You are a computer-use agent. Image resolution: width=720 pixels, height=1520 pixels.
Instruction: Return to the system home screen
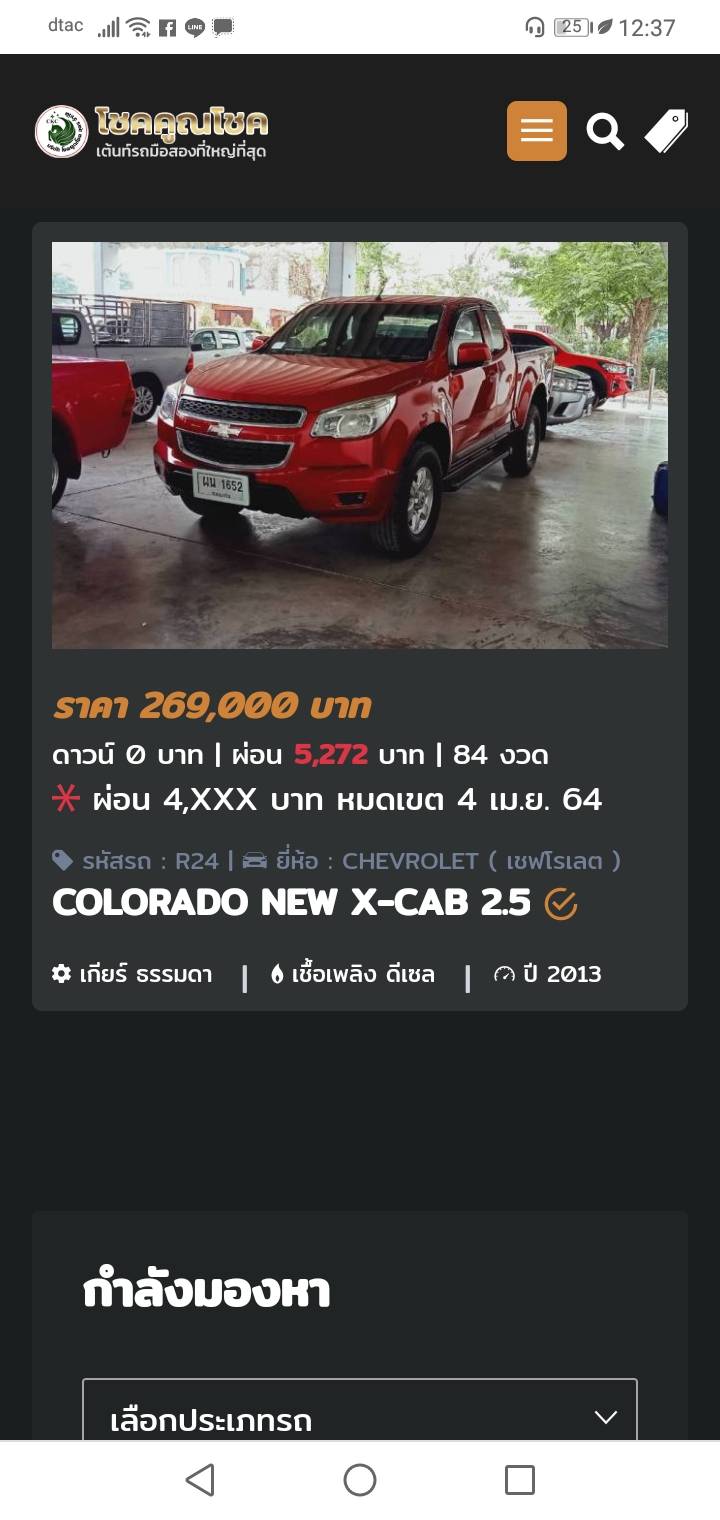click(x=360, y=1480)
